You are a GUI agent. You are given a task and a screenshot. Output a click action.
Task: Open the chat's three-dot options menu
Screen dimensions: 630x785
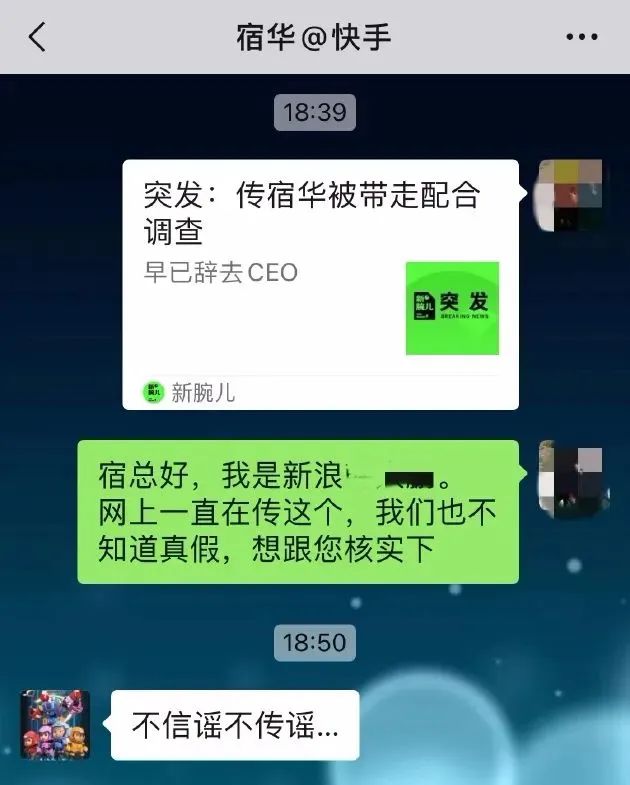(581, 38)
